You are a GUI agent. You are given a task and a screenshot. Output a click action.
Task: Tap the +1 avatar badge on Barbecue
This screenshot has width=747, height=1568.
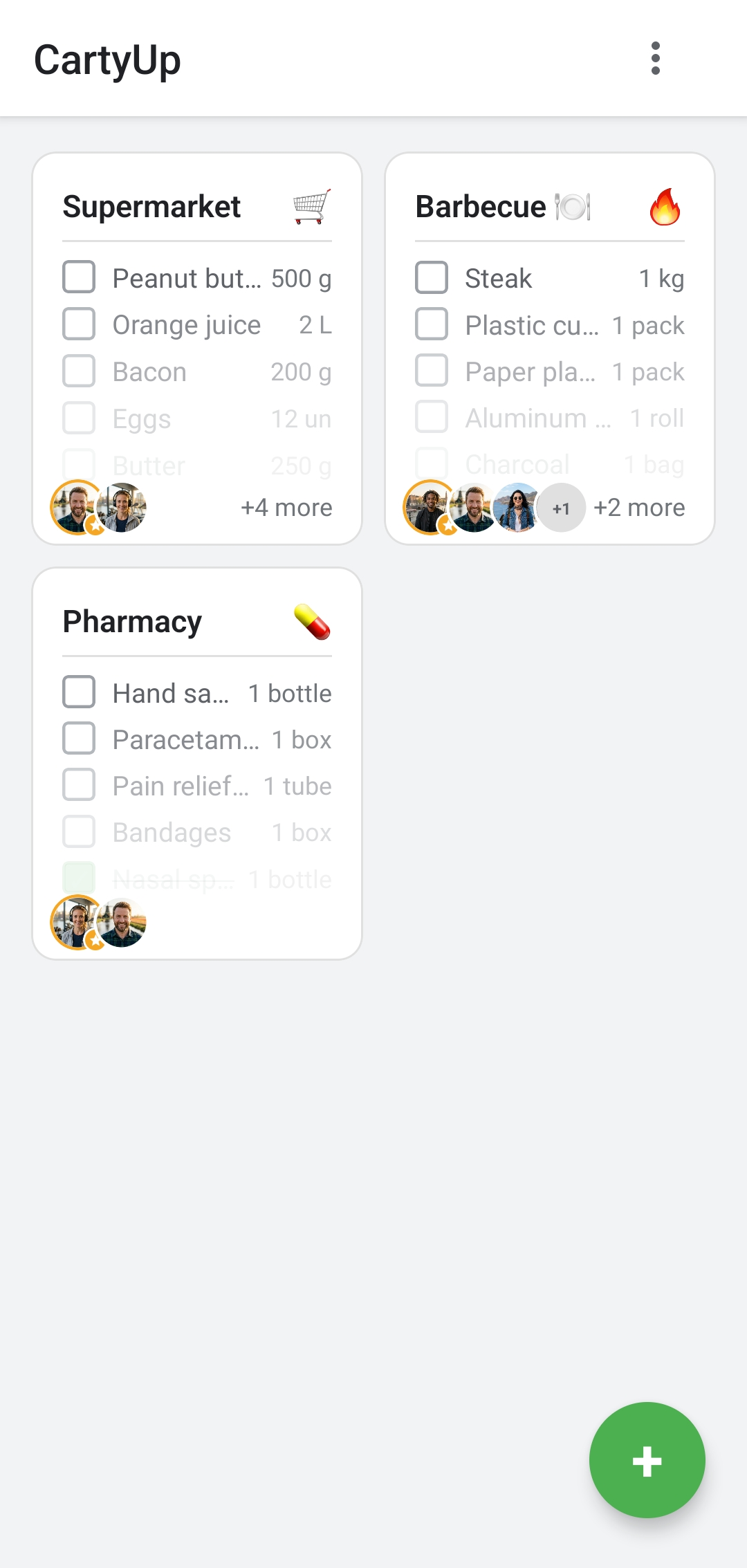point(561,507)
